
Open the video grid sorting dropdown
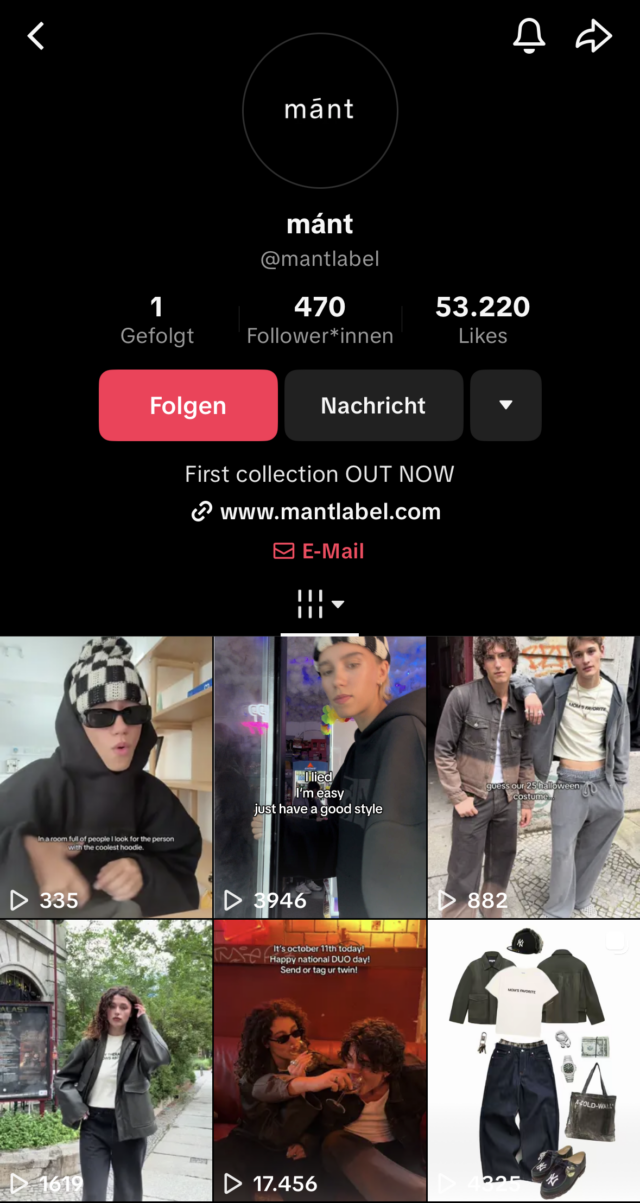click(320, 604)
